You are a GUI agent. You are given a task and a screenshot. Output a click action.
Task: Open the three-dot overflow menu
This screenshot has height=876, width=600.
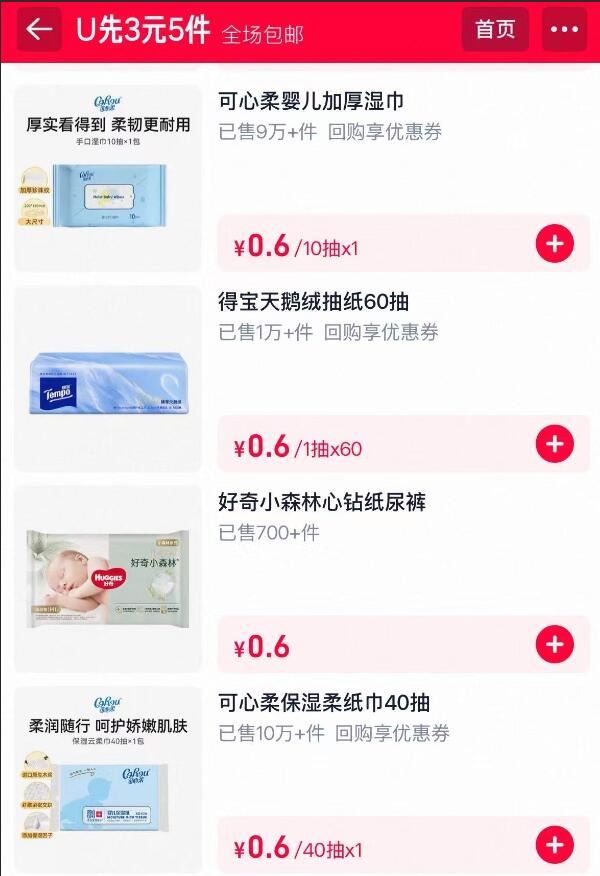pyautogui.click(x=564, y=30)
